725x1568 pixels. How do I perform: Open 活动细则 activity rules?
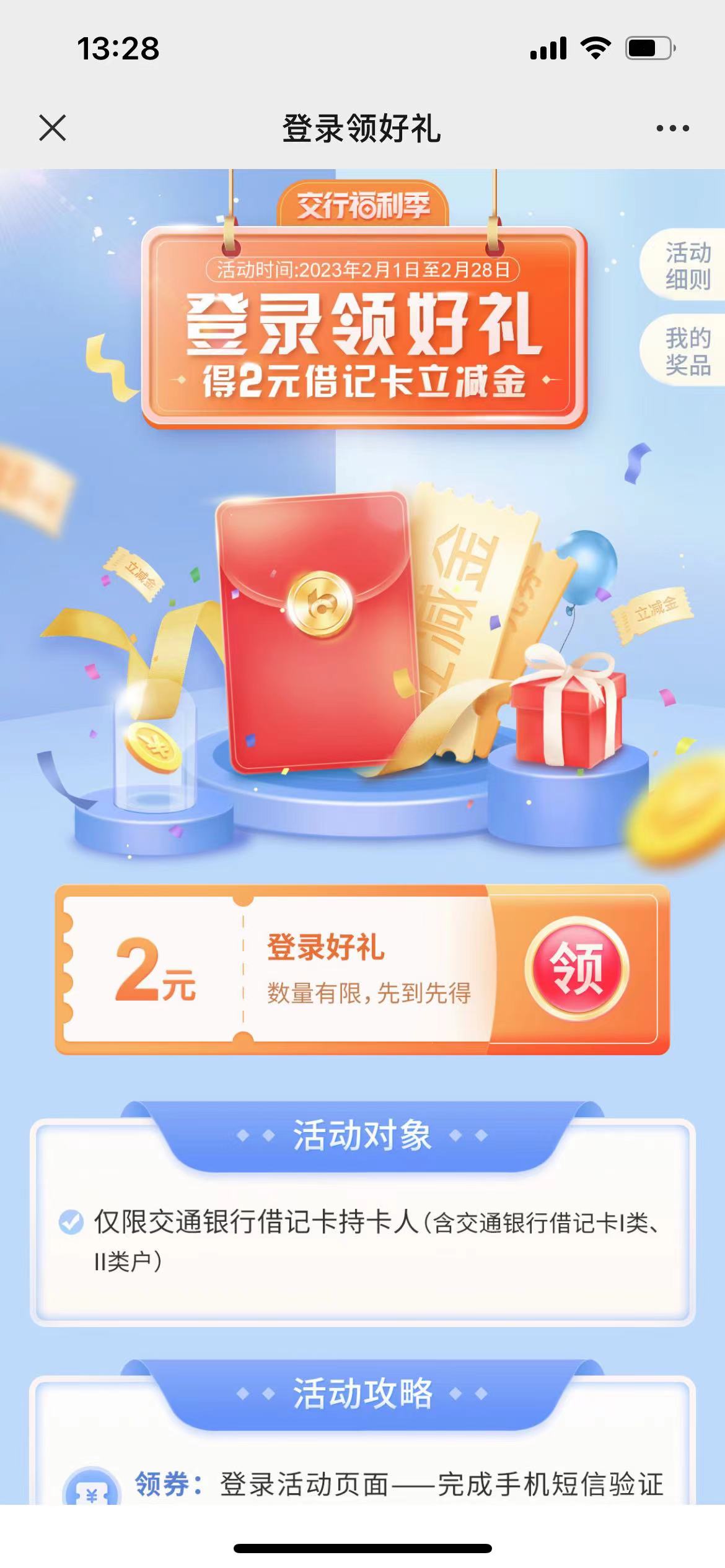(x=687, y=266)
